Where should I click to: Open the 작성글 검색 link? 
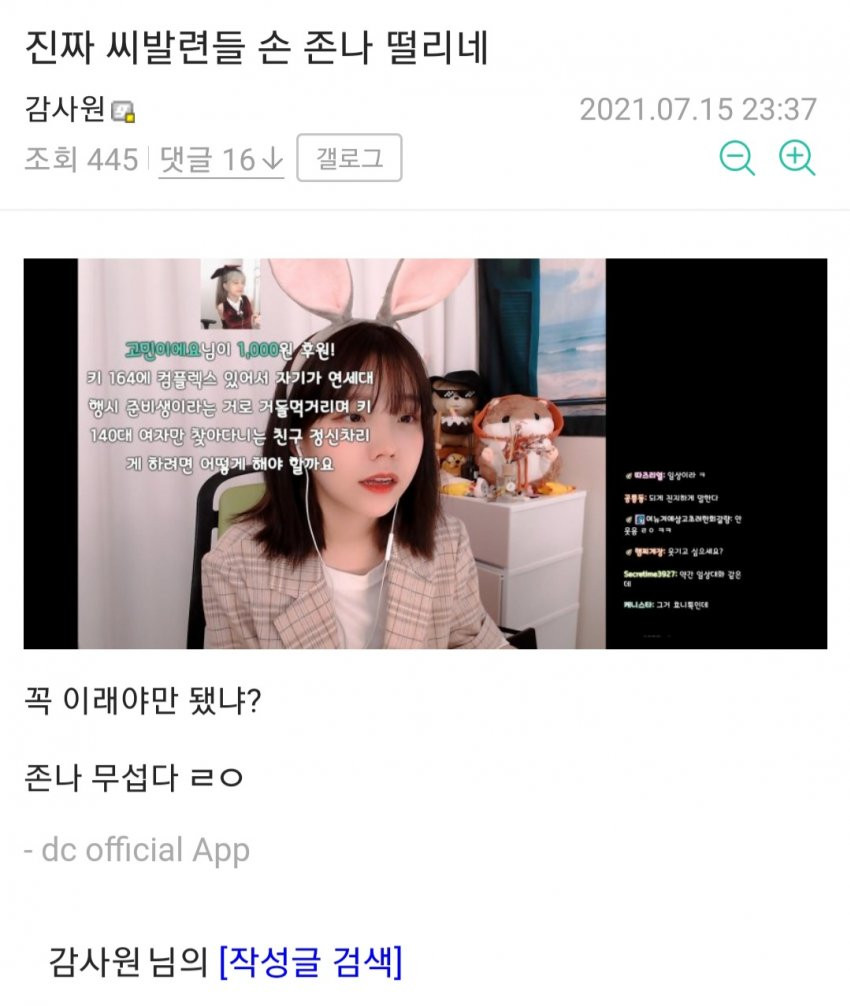tap(310, 962)
